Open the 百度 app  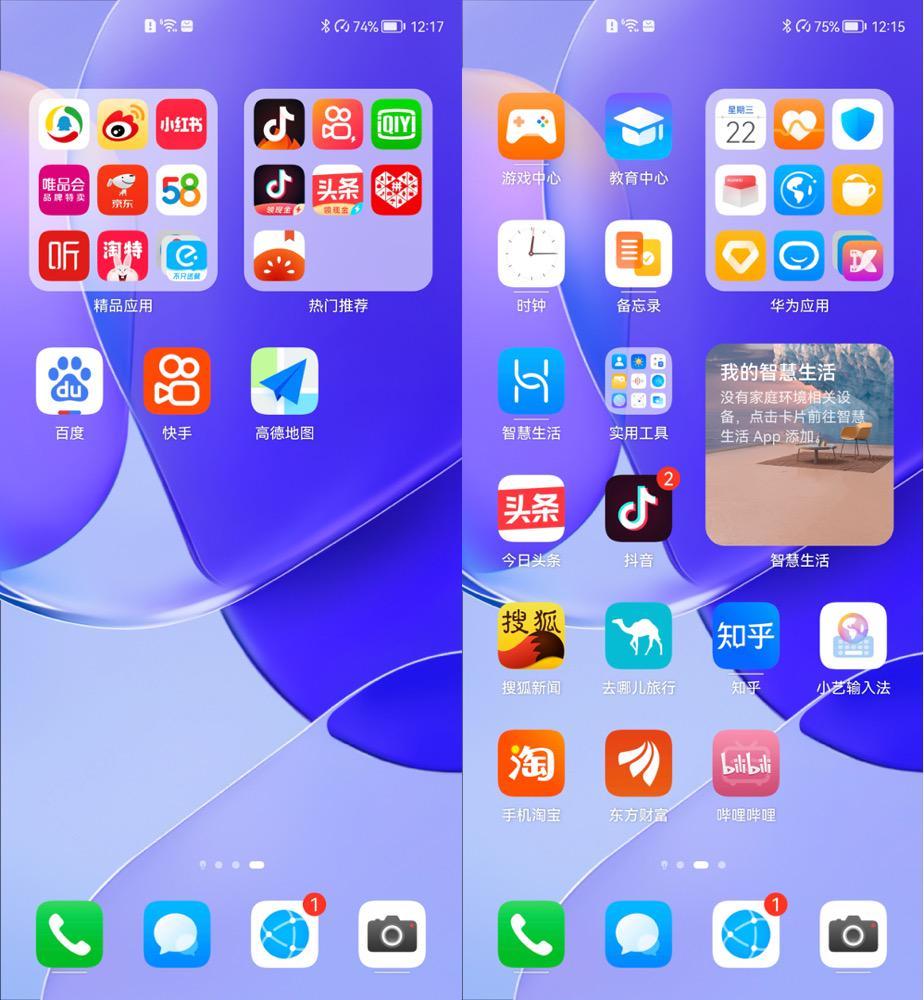point(69,381)
